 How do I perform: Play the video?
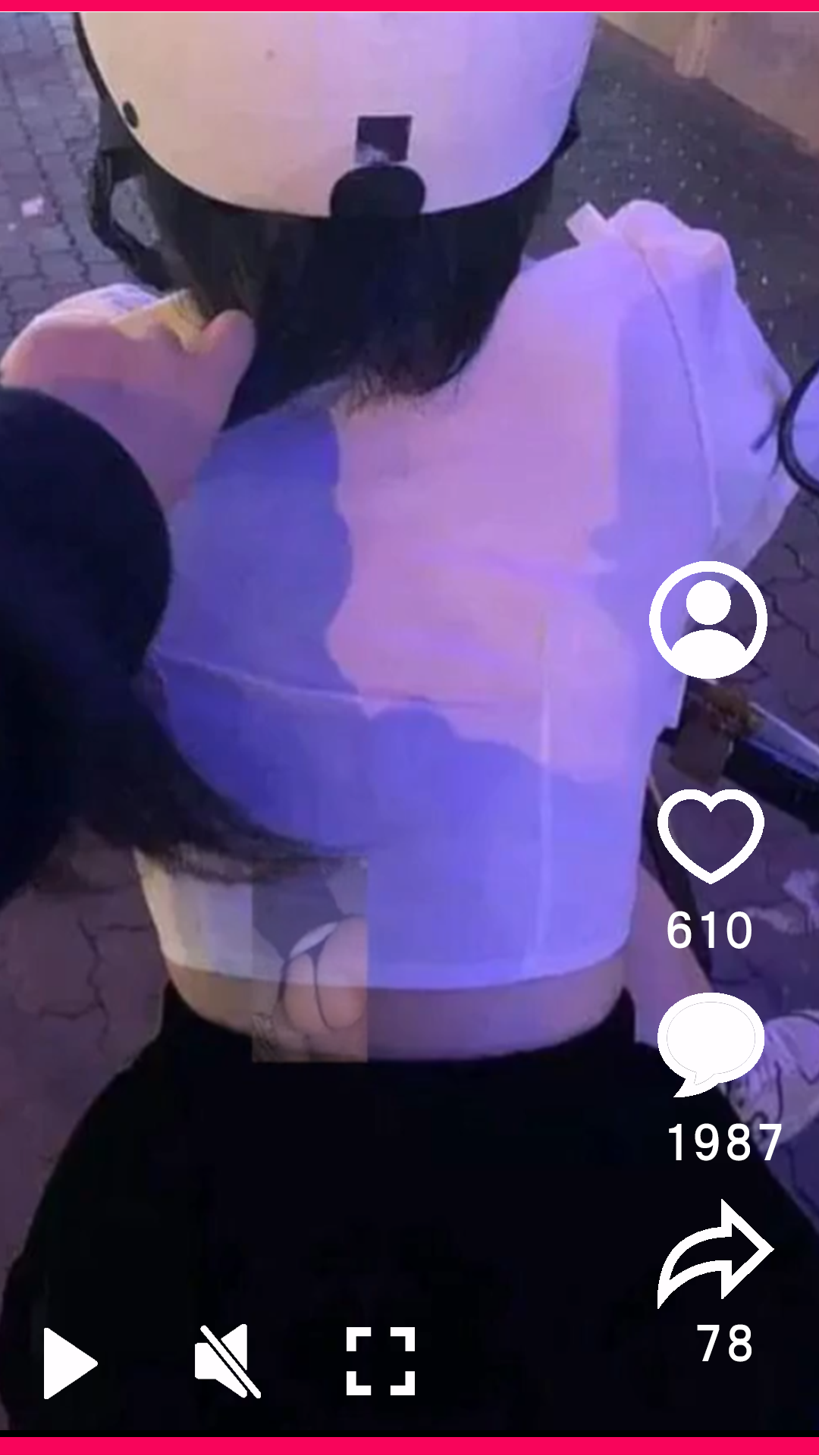point(69,1363)
